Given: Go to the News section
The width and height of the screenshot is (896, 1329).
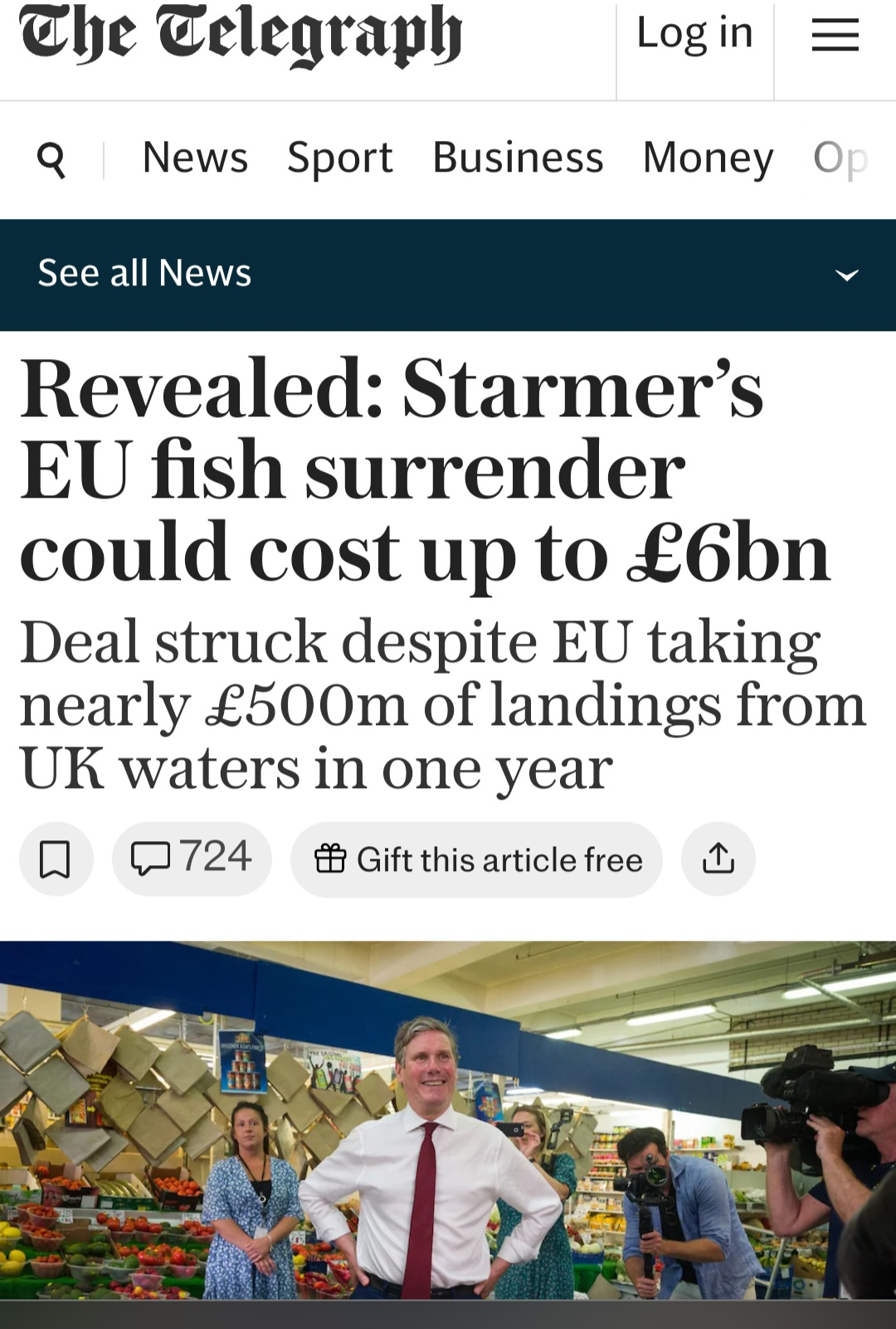Looking at the screenshot, I should tap(195, 158).
